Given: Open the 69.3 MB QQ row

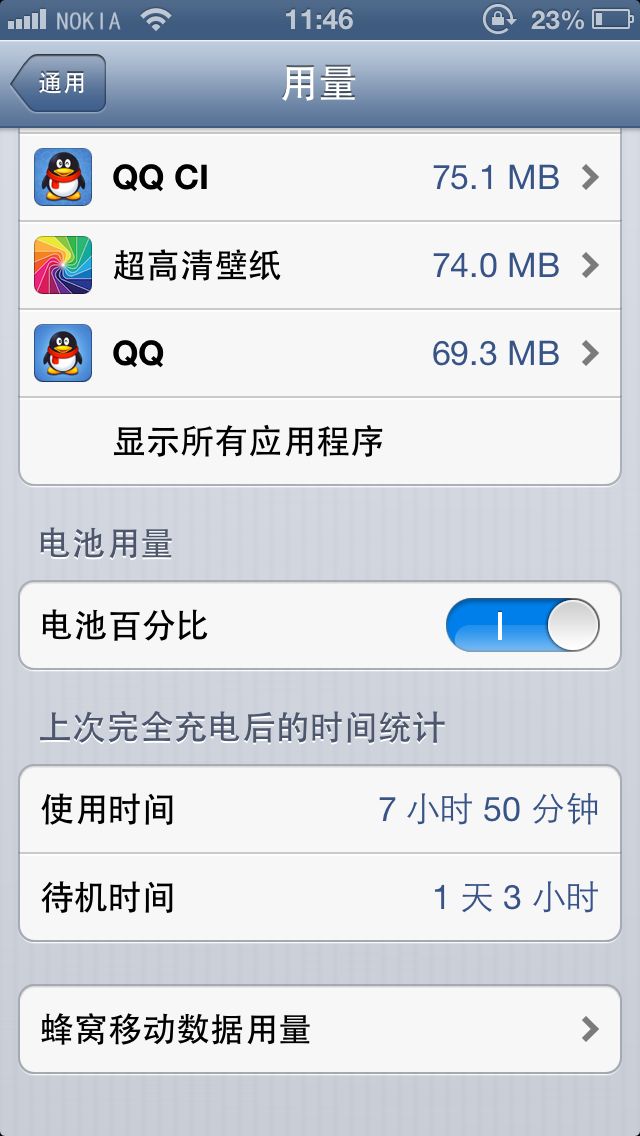Looking at the screenshot, I should [x=320, y=354].
